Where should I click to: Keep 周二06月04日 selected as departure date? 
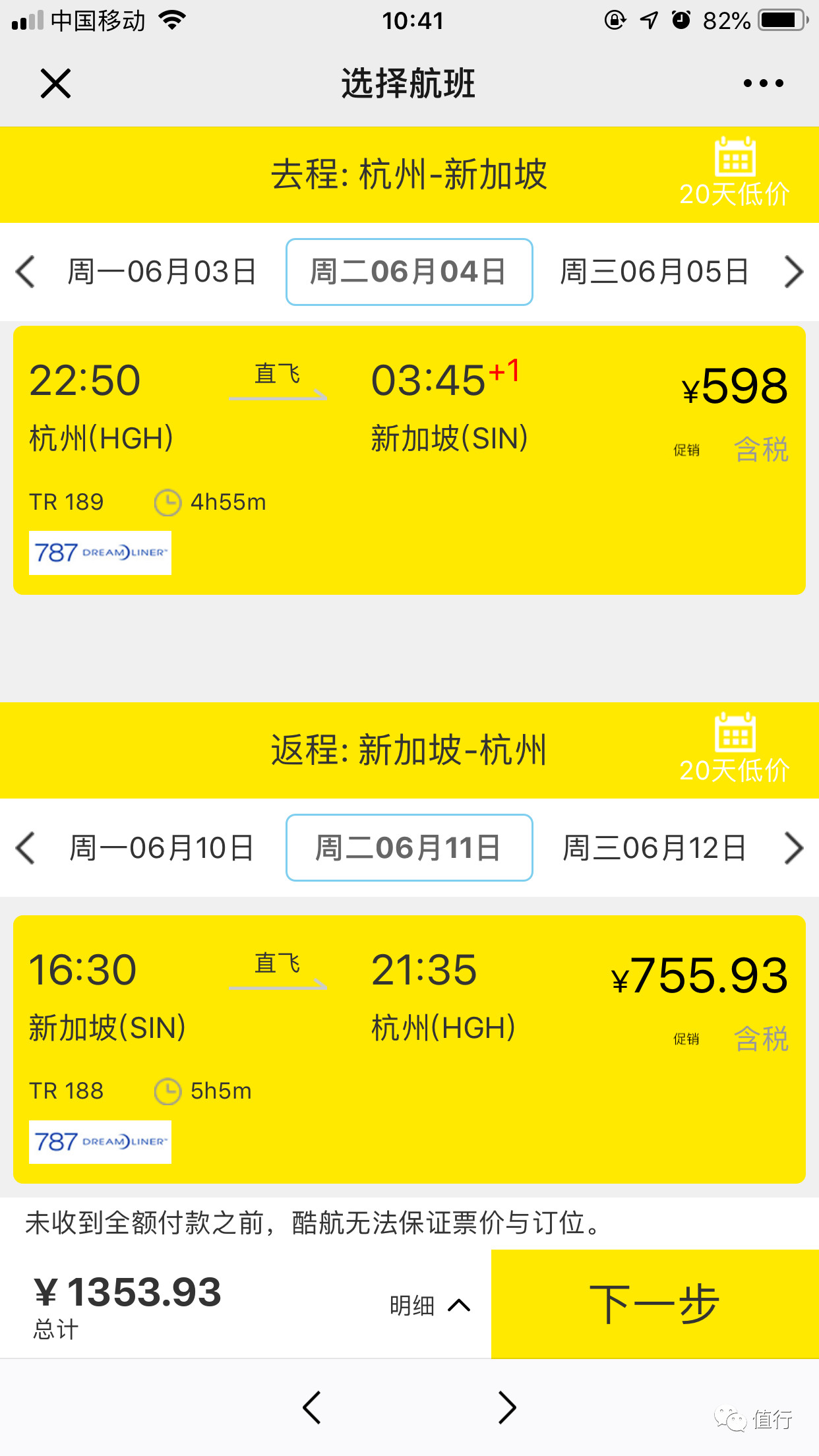pos(409,272)
